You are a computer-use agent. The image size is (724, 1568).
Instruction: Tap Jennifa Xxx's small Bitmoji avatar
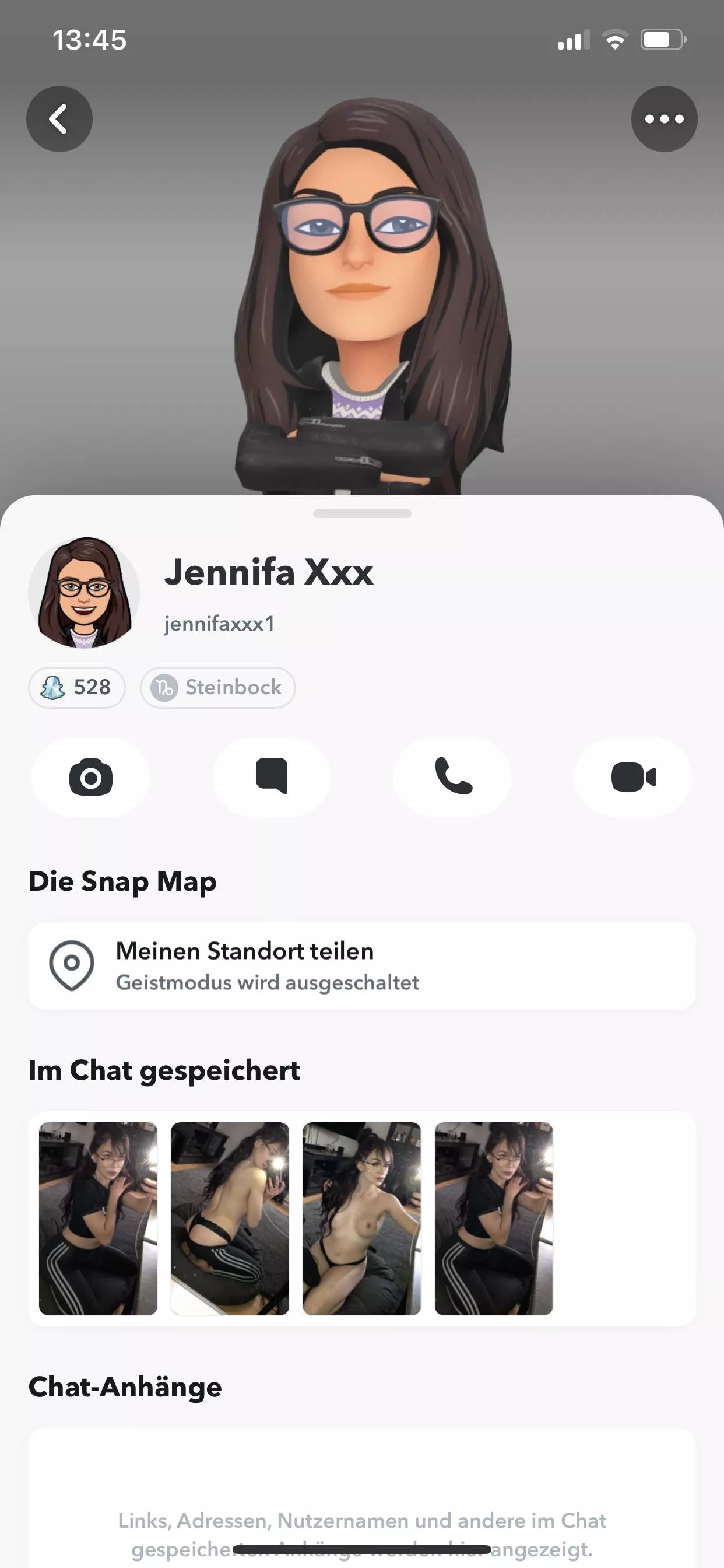84,592
